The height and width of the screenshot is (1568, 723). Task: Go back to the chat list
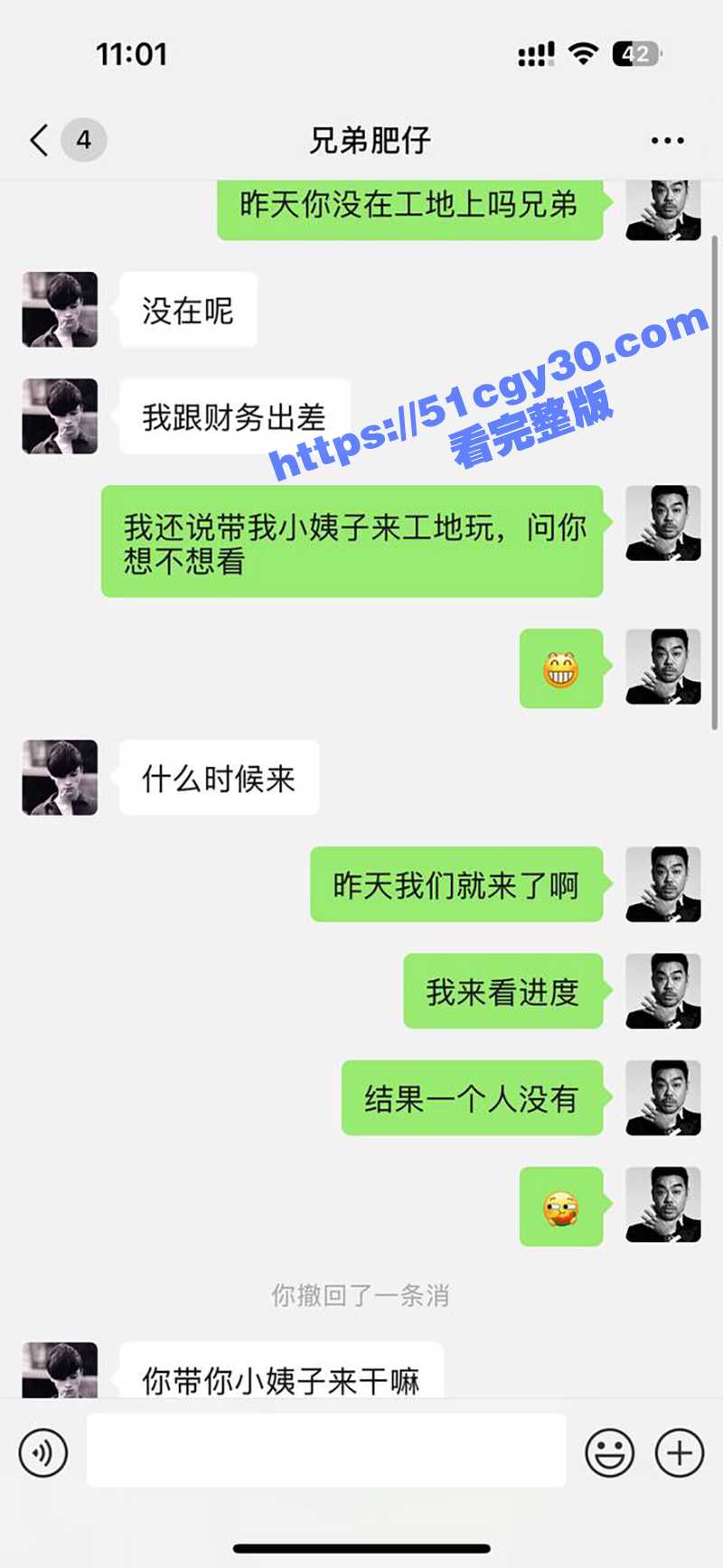coord(39,140)
